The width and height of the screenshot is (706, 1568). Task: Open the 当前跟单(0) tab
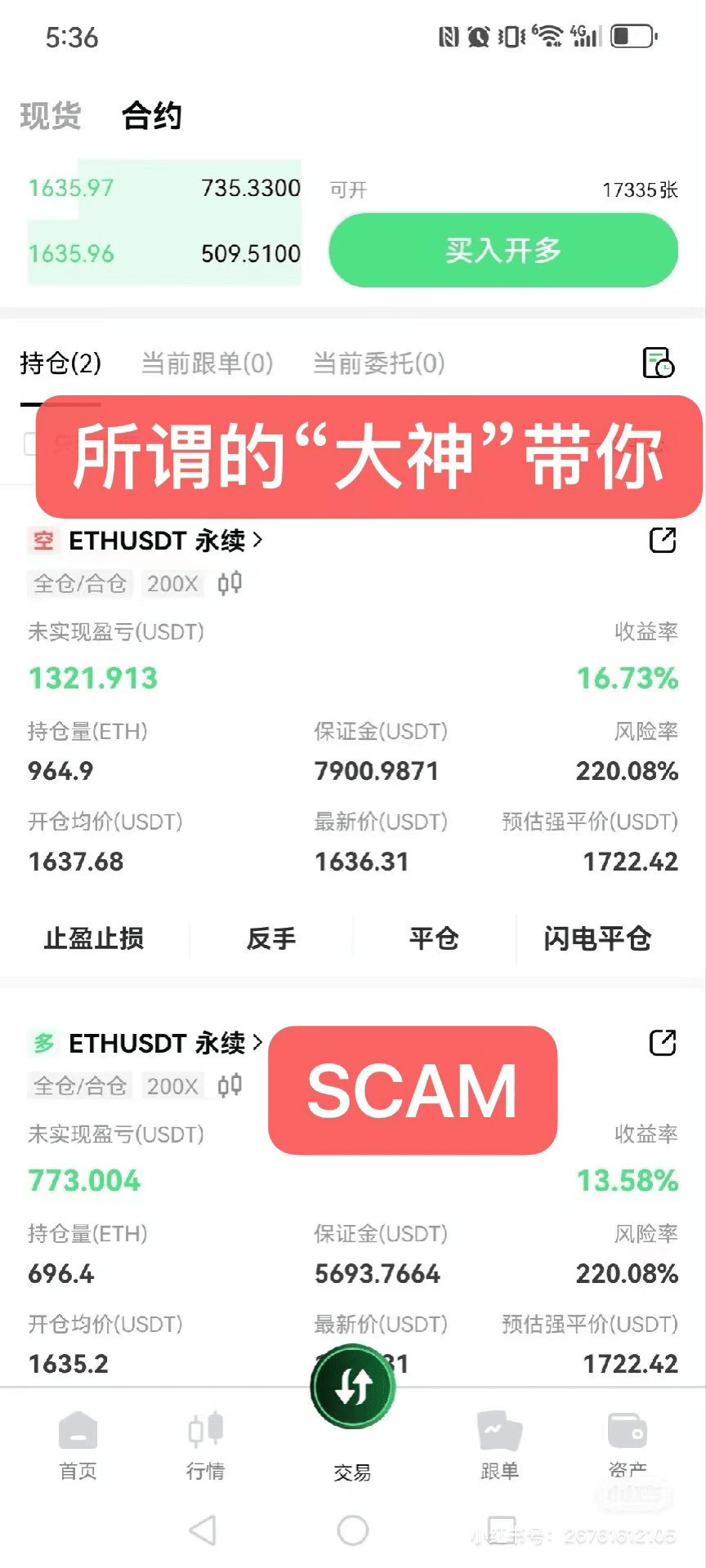click(208, 363)
